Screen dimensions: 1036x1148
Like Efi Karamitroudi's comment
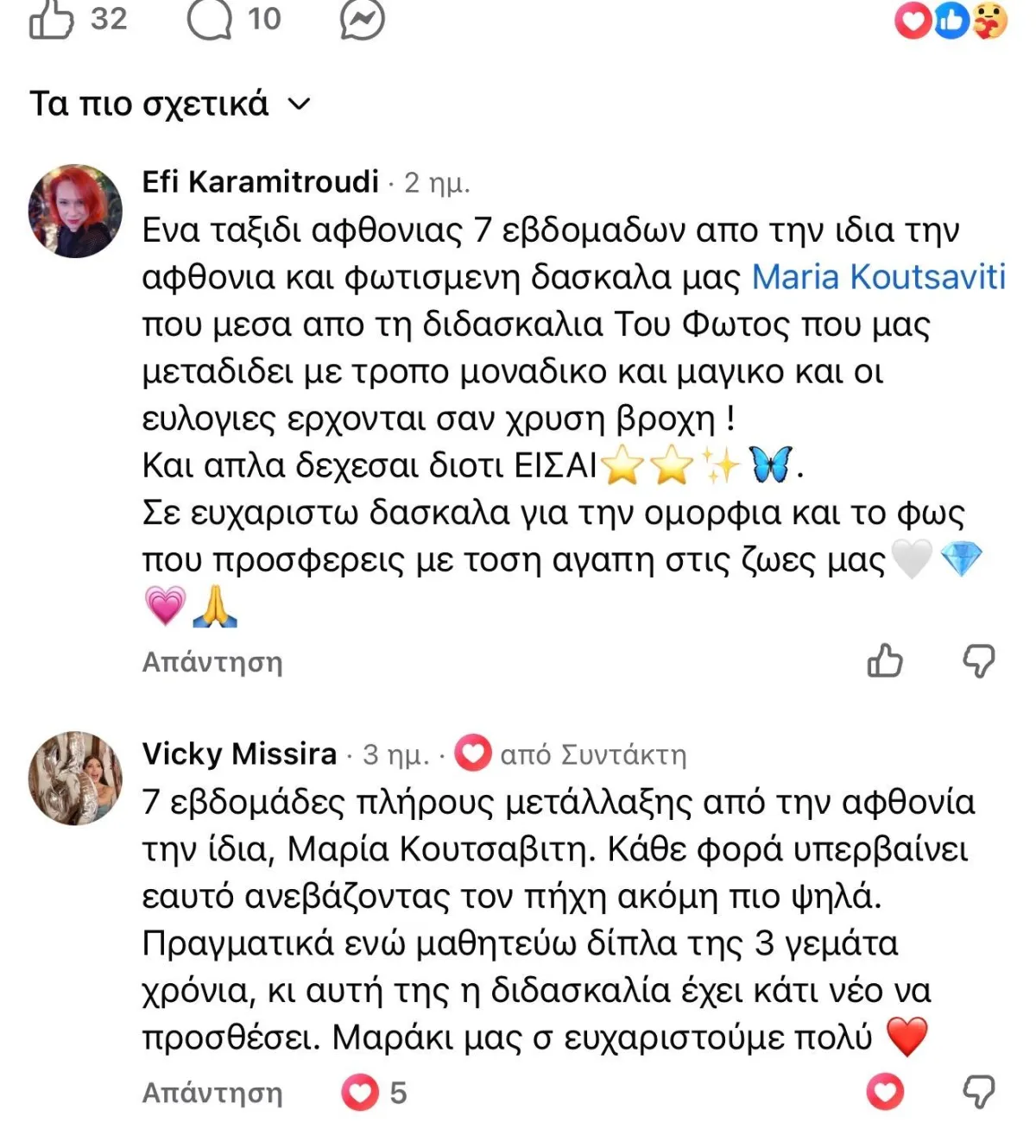coord(885,661)
